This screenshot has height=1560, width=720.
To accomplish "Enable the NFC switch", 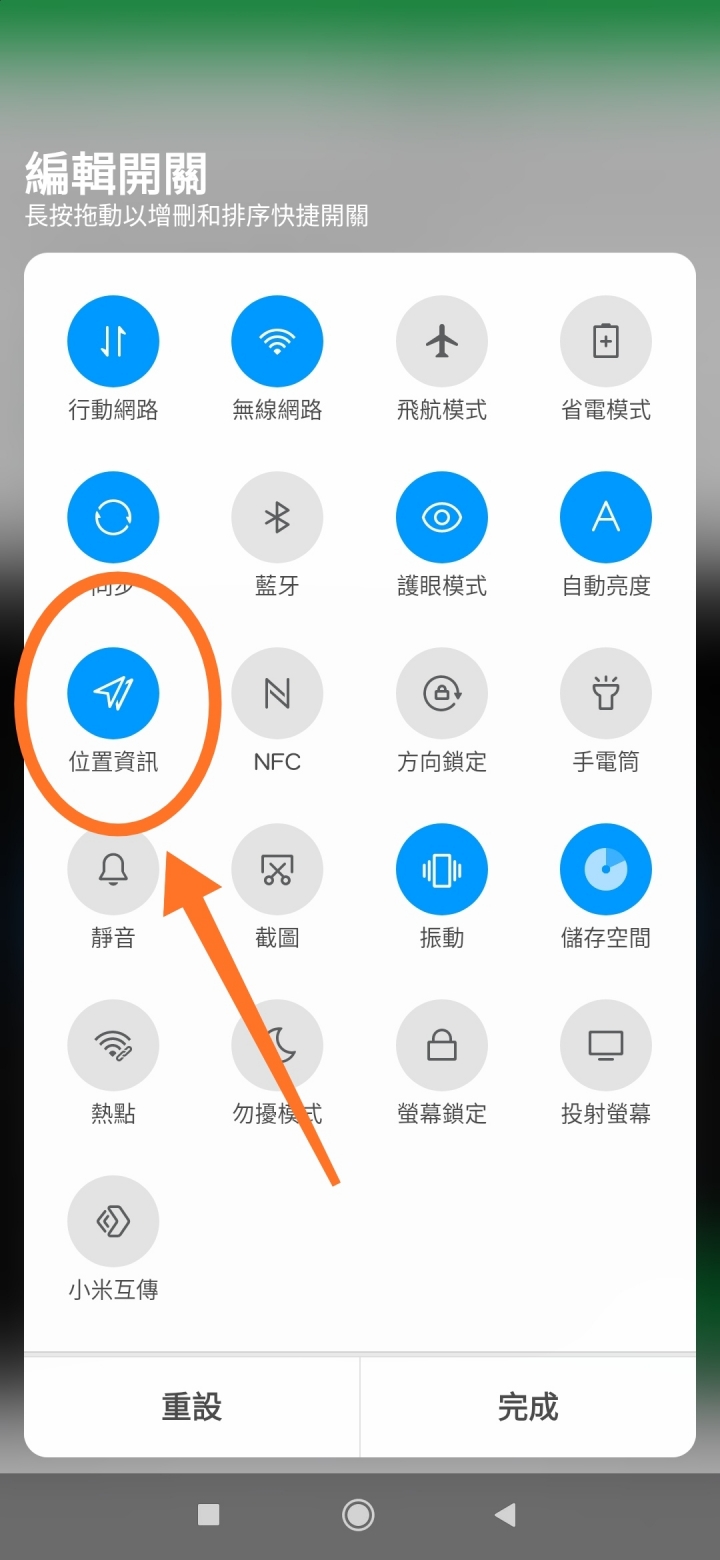I will pyautogui.click(x=277, y=694).
